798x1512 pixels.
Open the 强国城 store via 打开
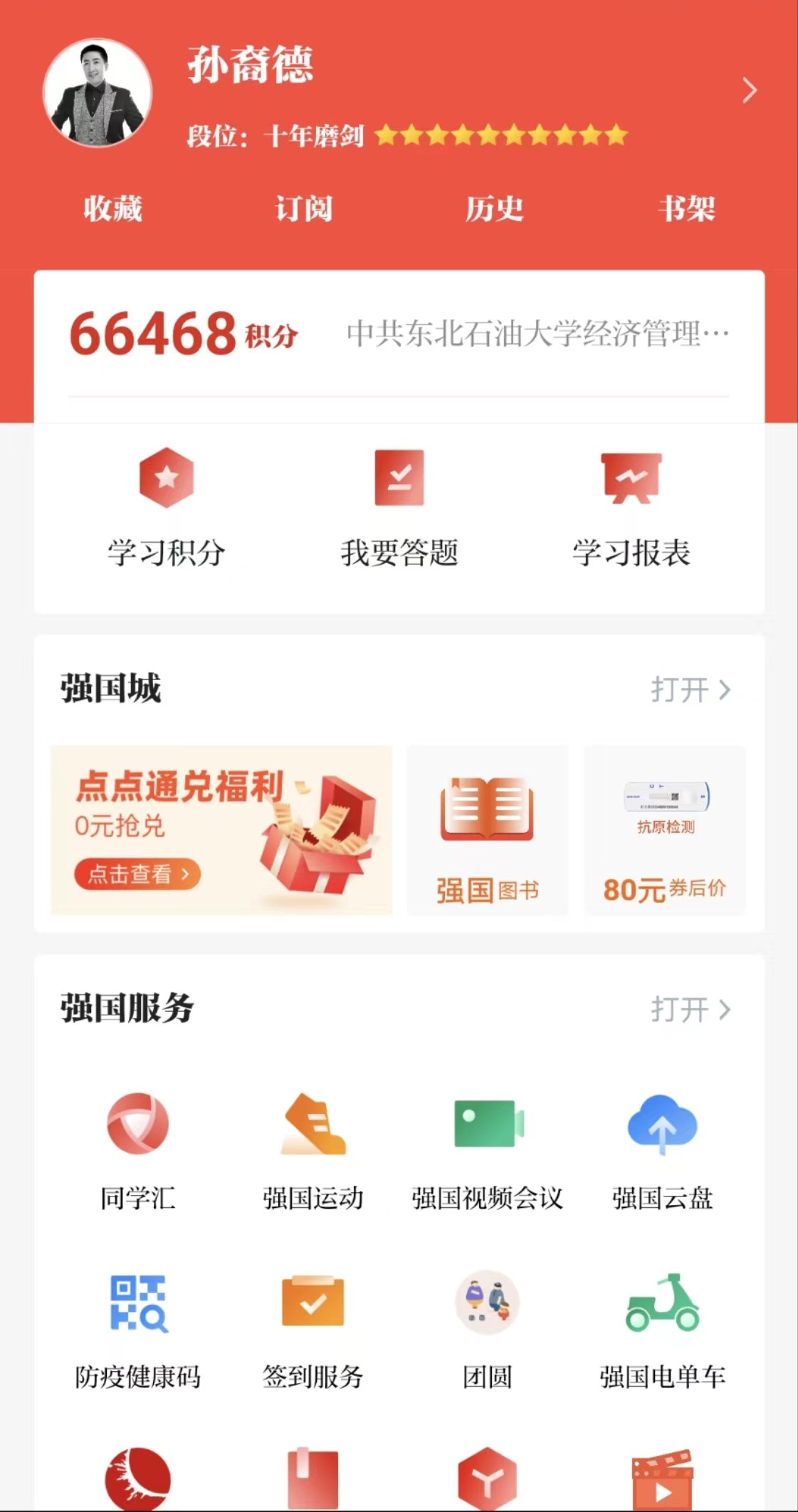(x=690, y=689)
